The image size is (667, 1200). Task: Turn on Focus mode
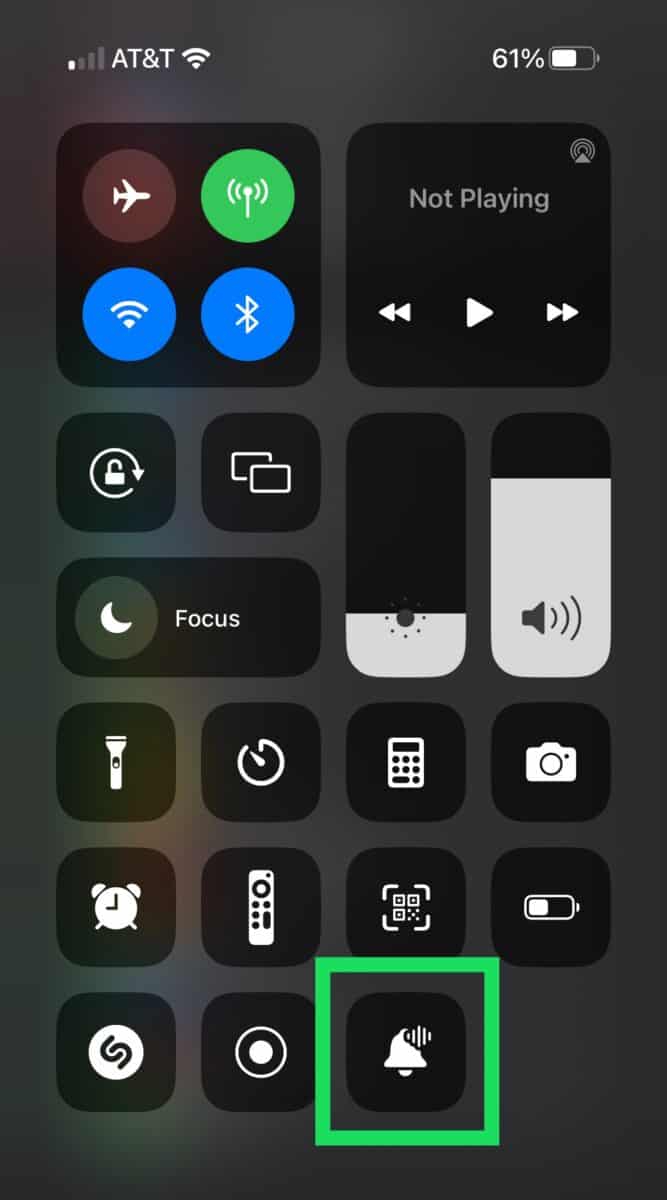point(189,617)
